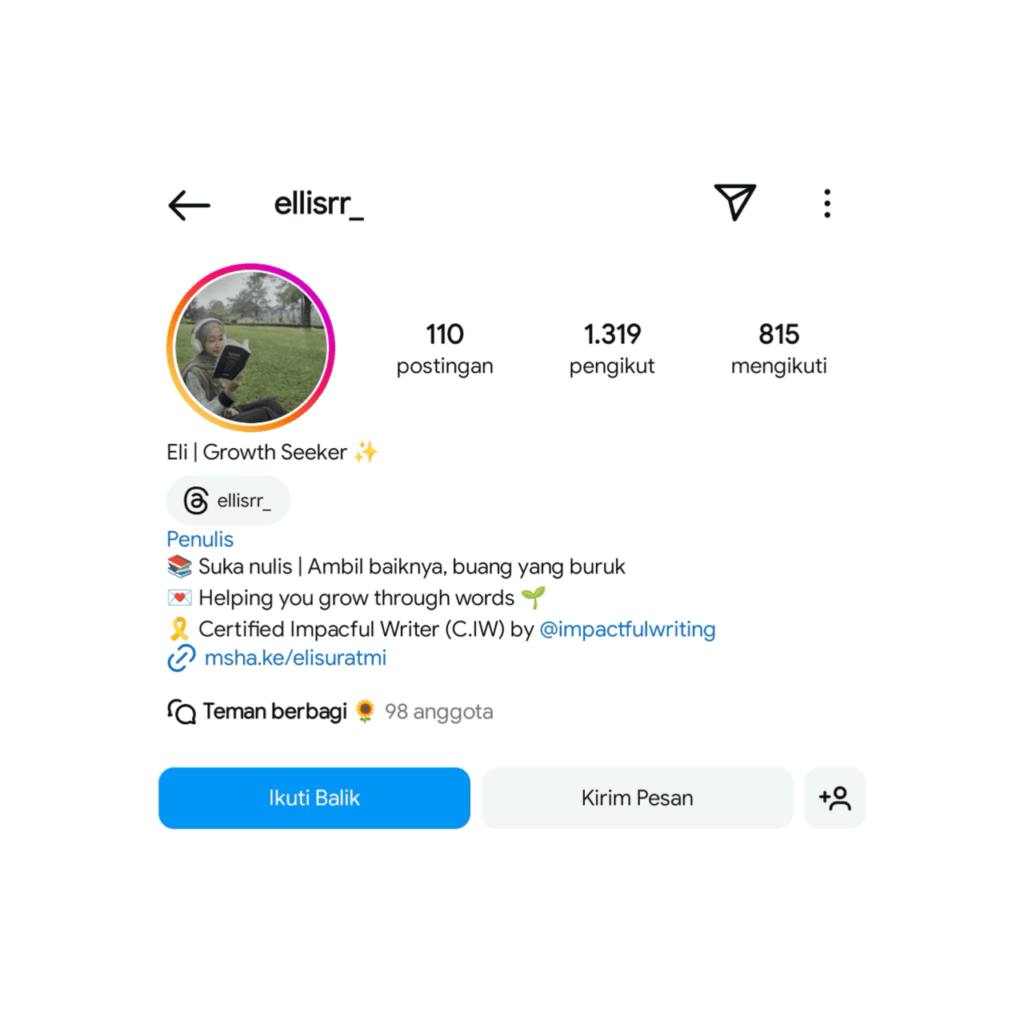
Task: Tap Kirim Pesan to message
Action: 637,798
